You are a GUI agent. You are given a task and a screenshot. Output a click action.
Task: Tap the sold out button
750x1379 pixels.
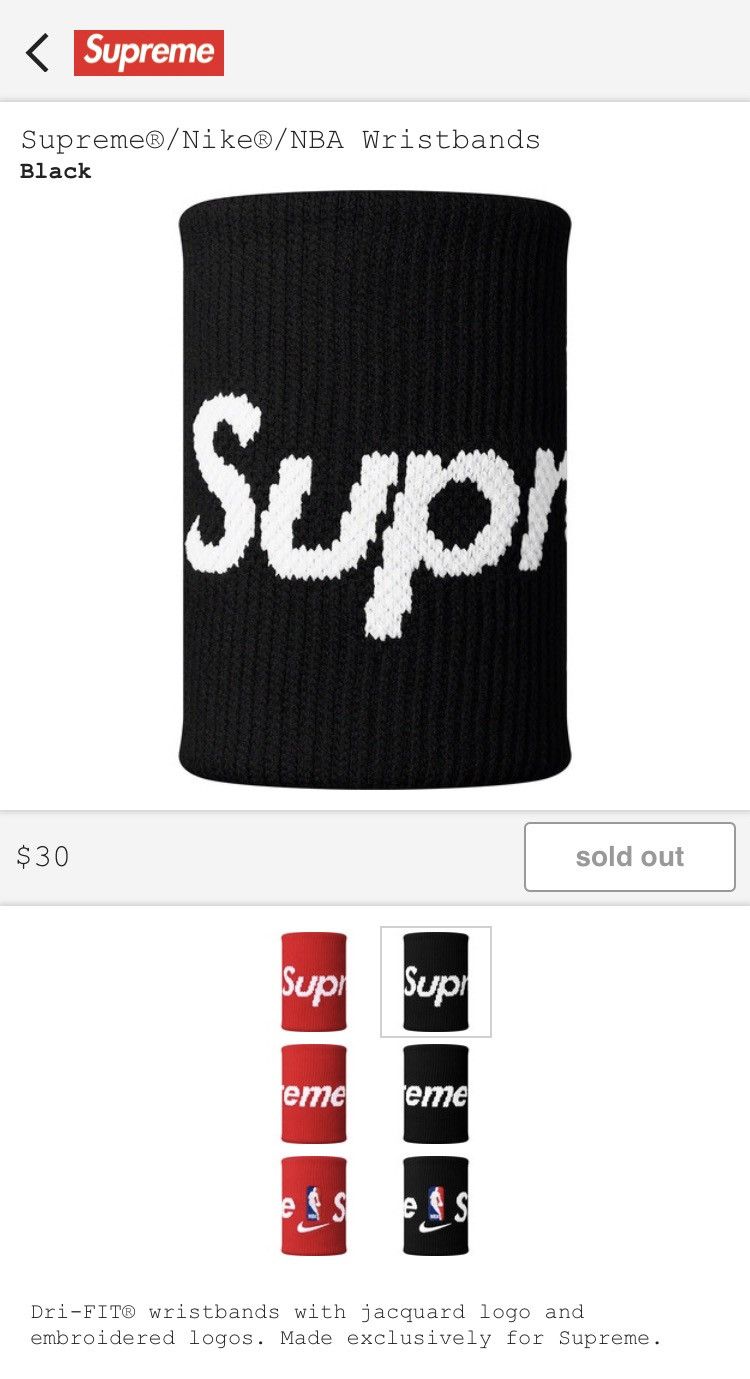629,857
